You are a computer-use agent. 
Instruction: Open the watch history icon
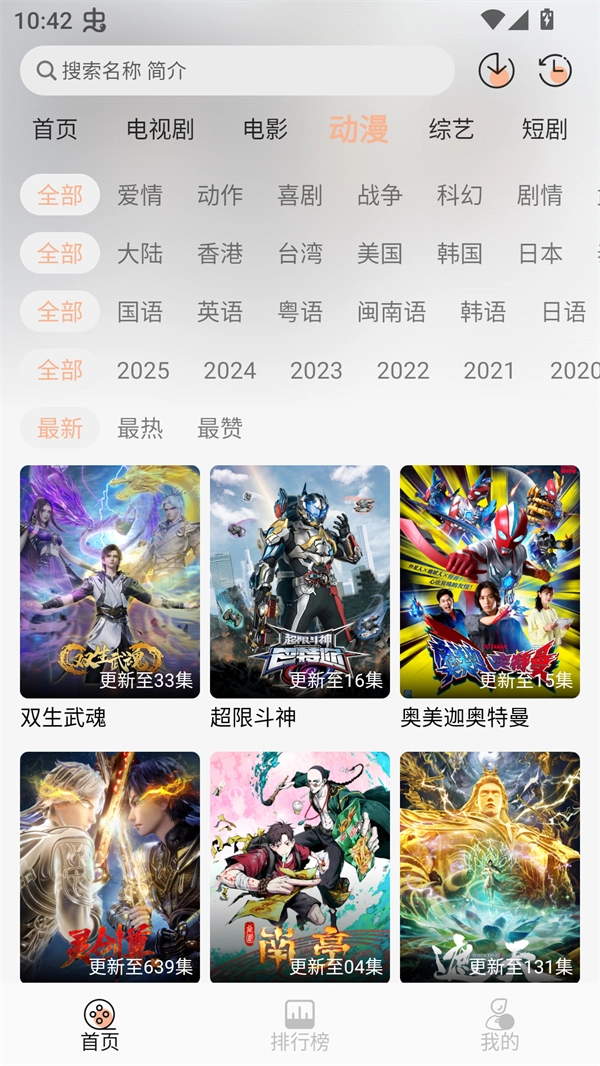(x=555, y=71)
